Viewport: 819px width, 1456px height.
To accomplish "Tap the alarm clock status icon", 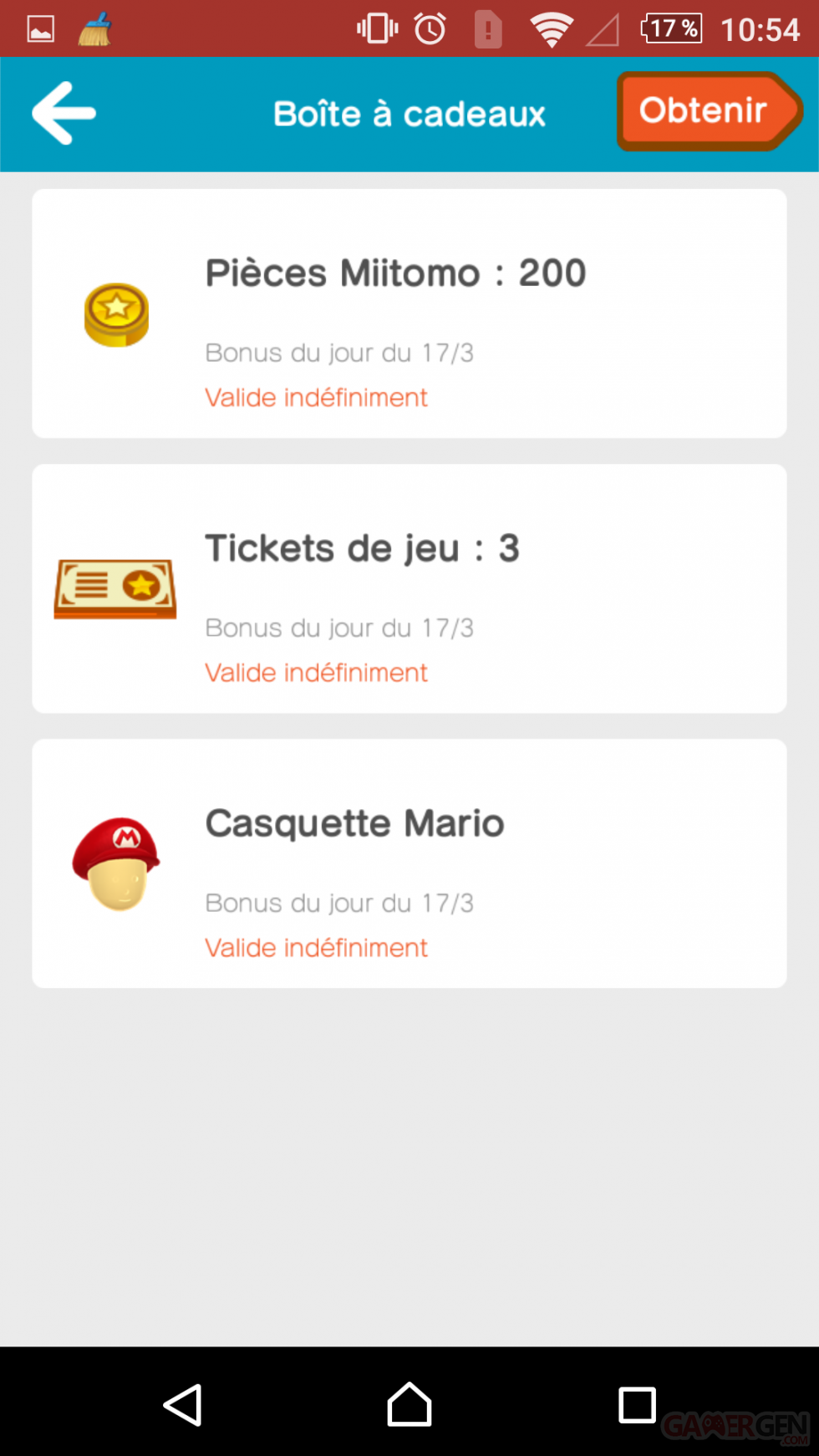I will coord(429,28).
